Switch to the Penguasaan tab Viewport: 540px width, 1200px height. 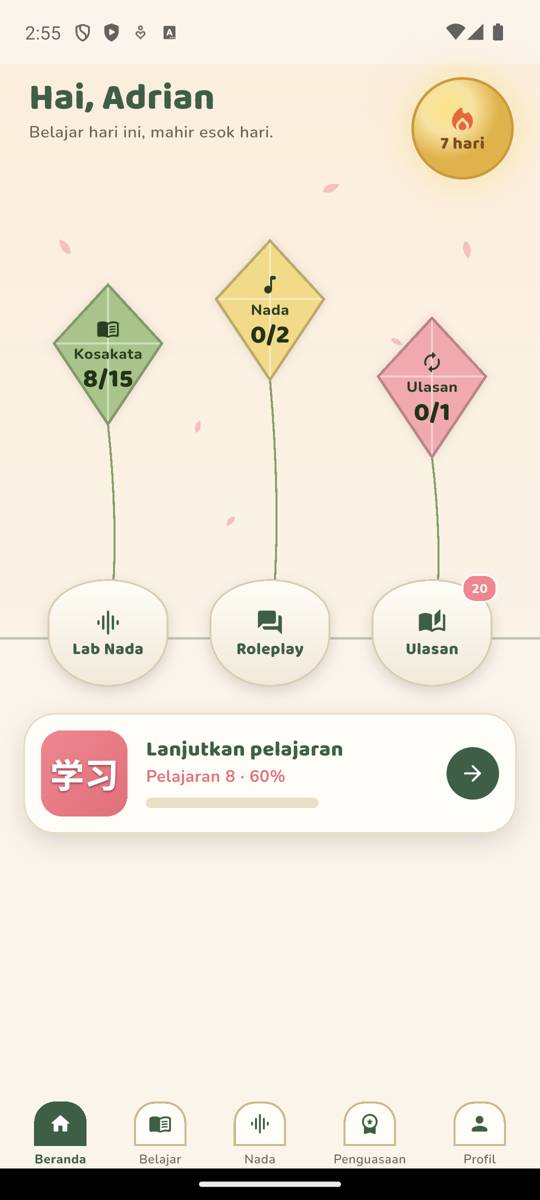point(370,1134)
